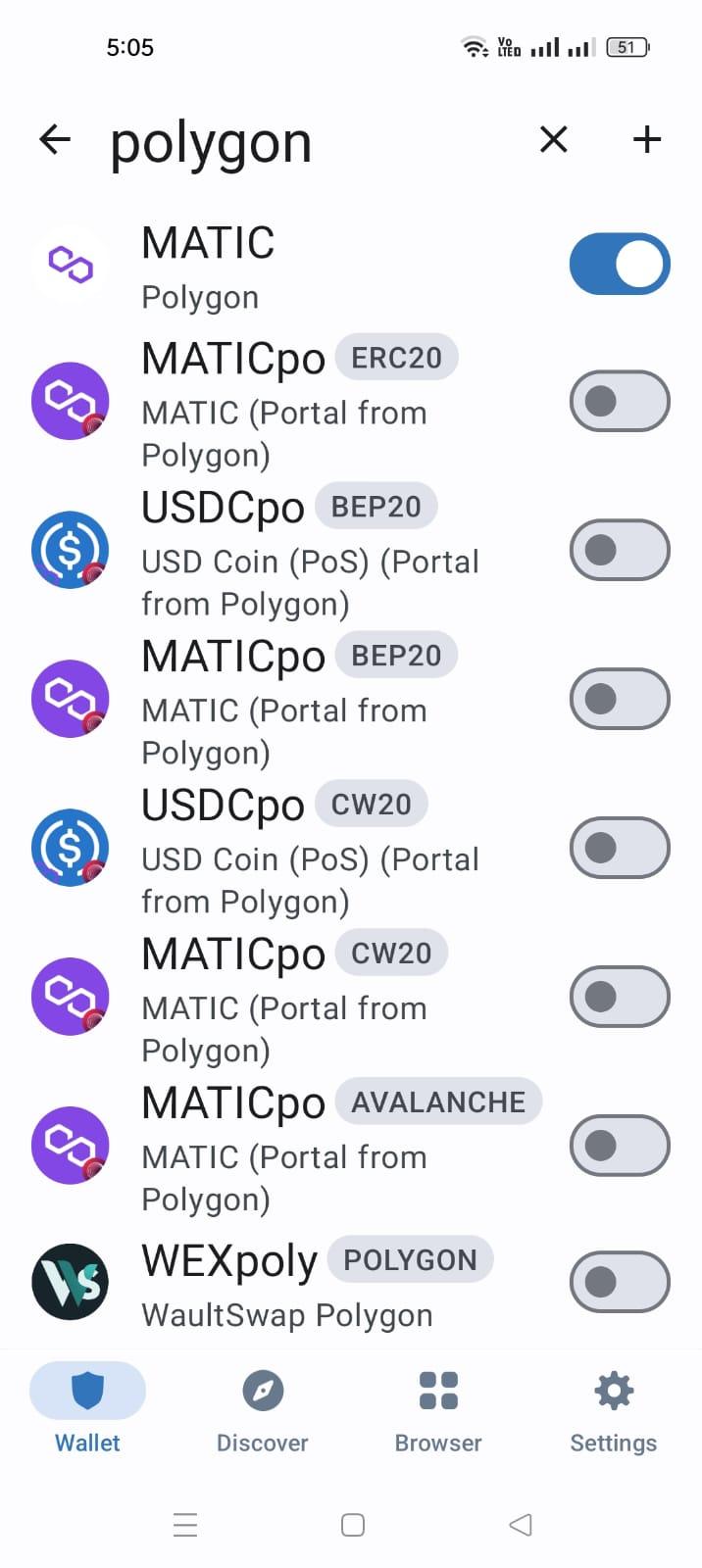702x1568 pixels.
Task: Turn on USDCpo BEP20 token
Action: click(620, 550)
